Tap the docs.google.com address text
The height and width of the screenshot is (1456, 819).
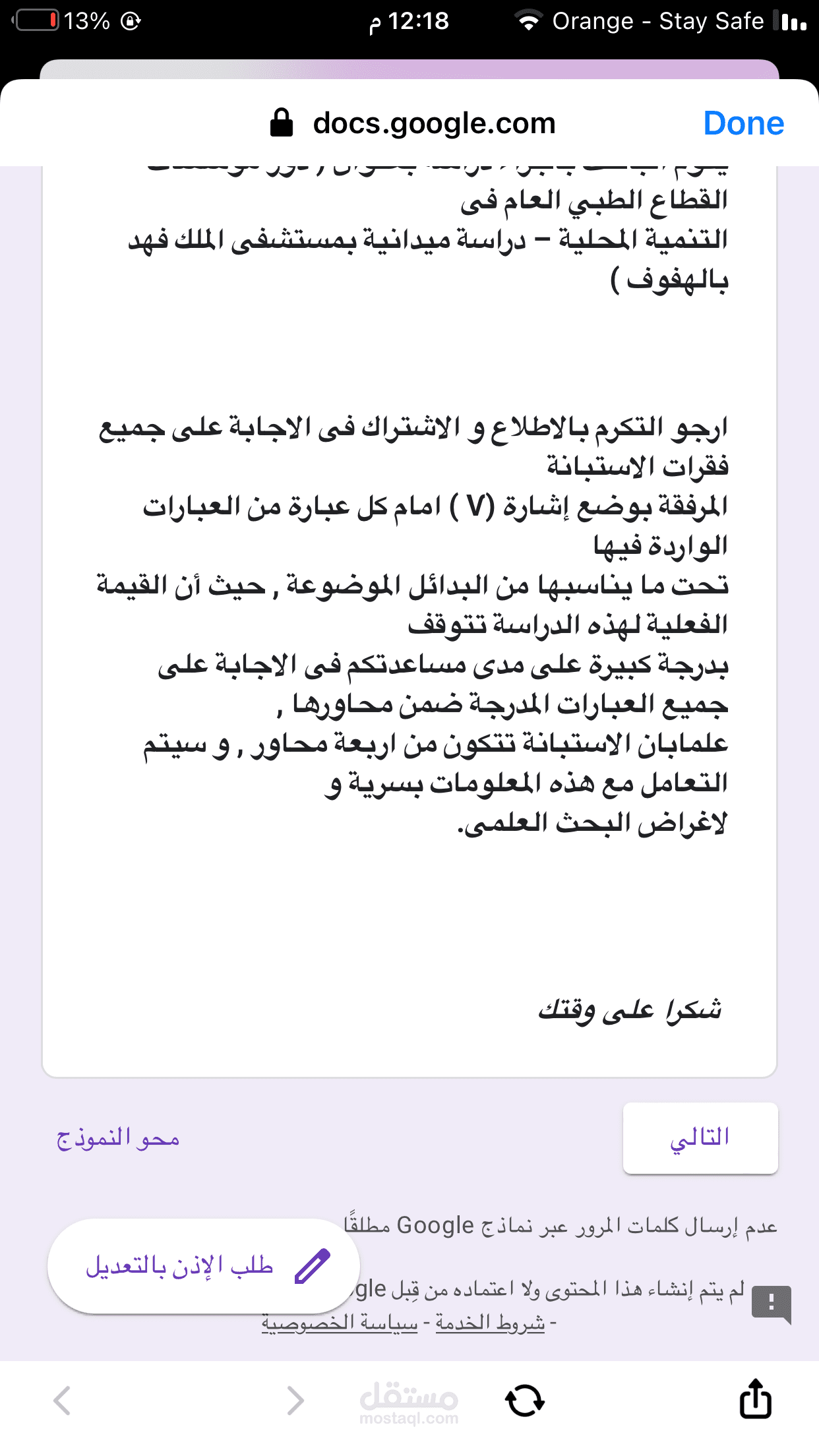click(433, 123)
